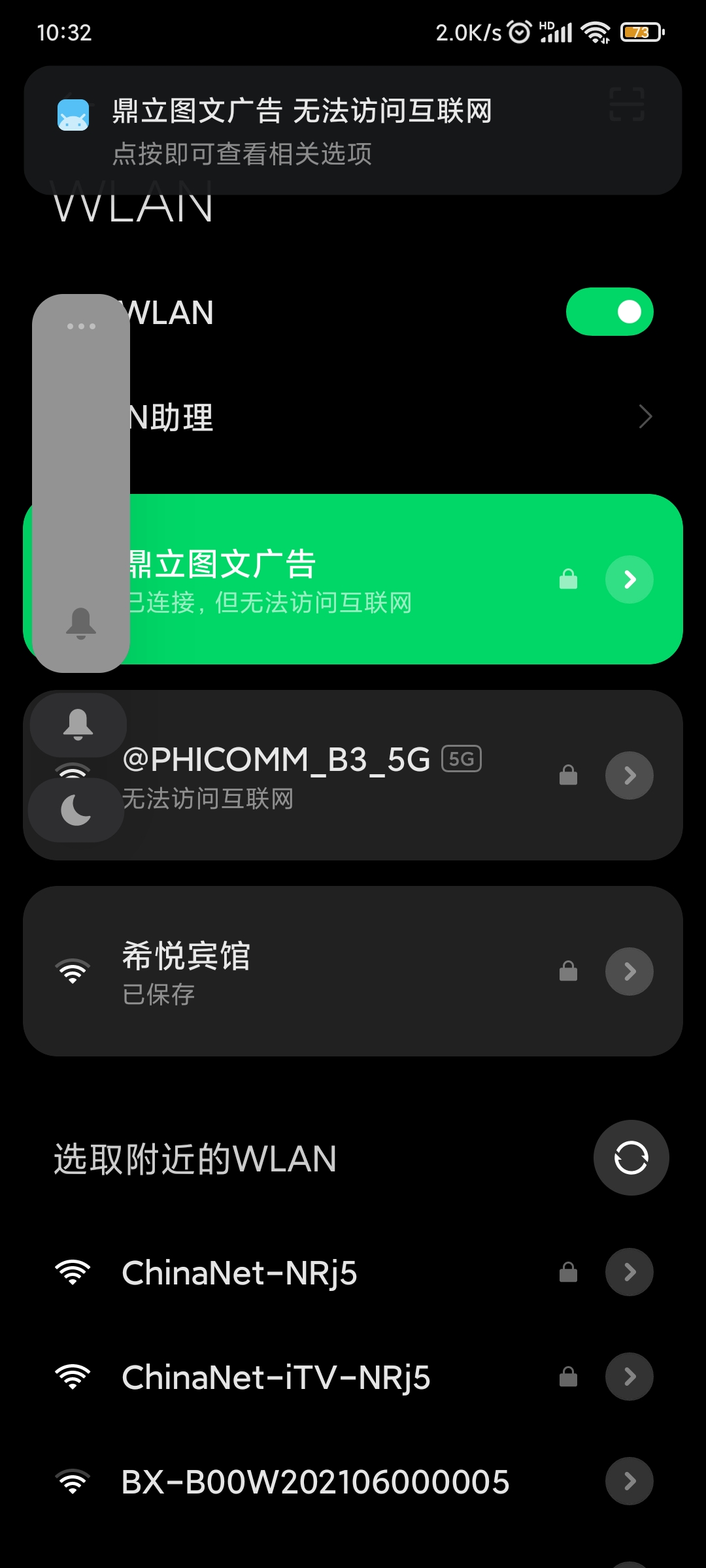Image resolution: width=706 pixels, height=1568 pixels.
Task: Turn off the WLAN switch
Action: 609,312
